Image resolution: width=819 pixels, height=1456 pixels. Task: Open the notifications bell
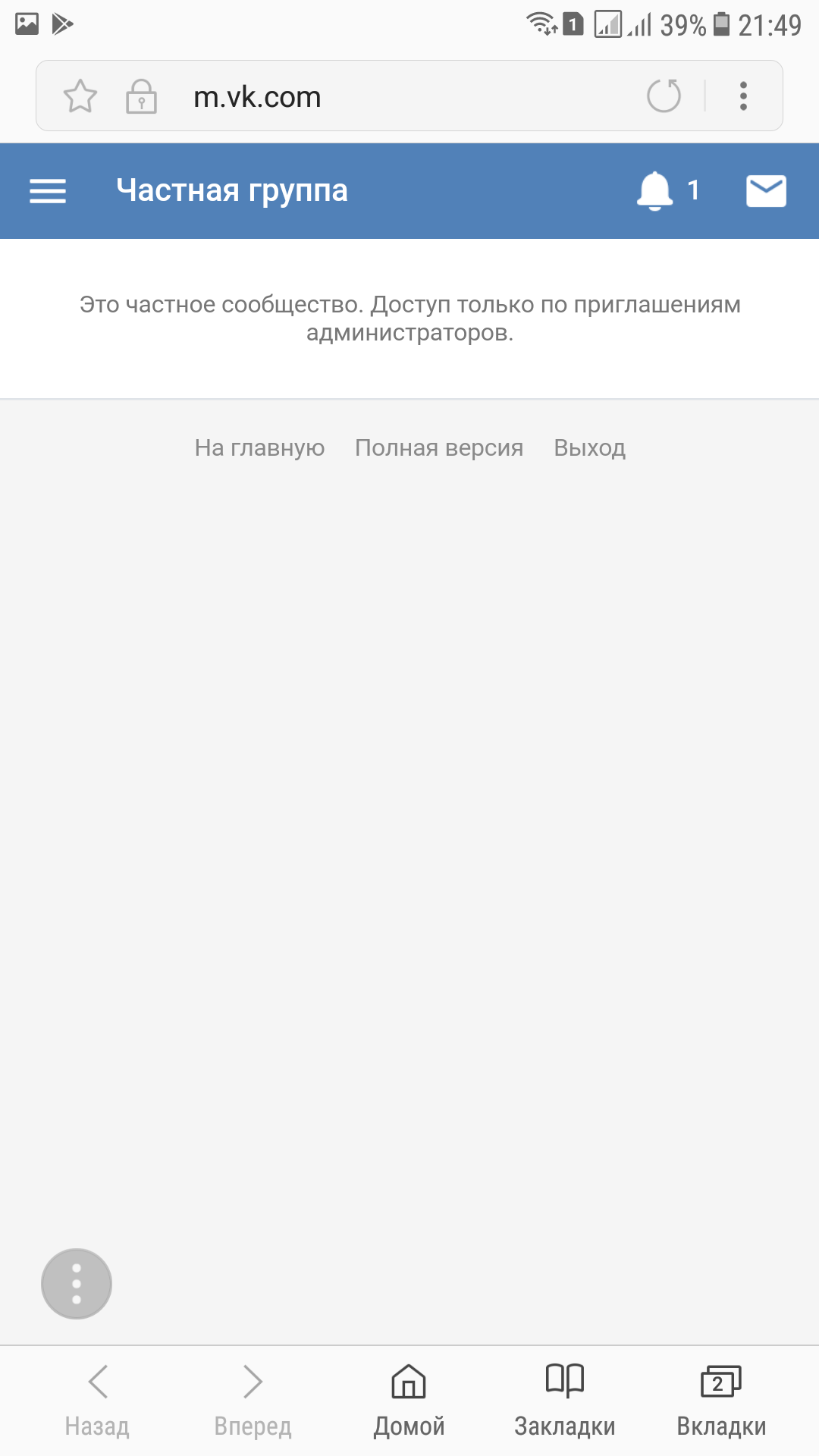655,191
